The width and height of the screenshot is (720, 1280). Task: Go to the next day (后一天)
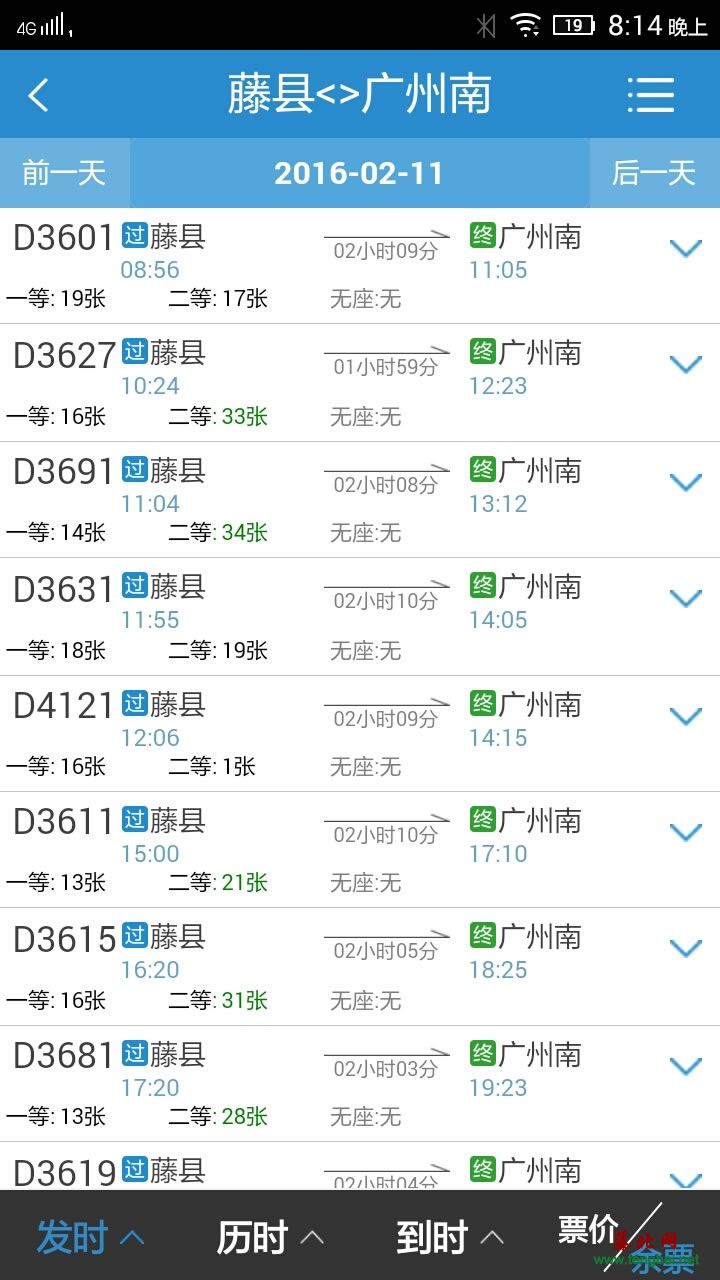pos(654,173)
